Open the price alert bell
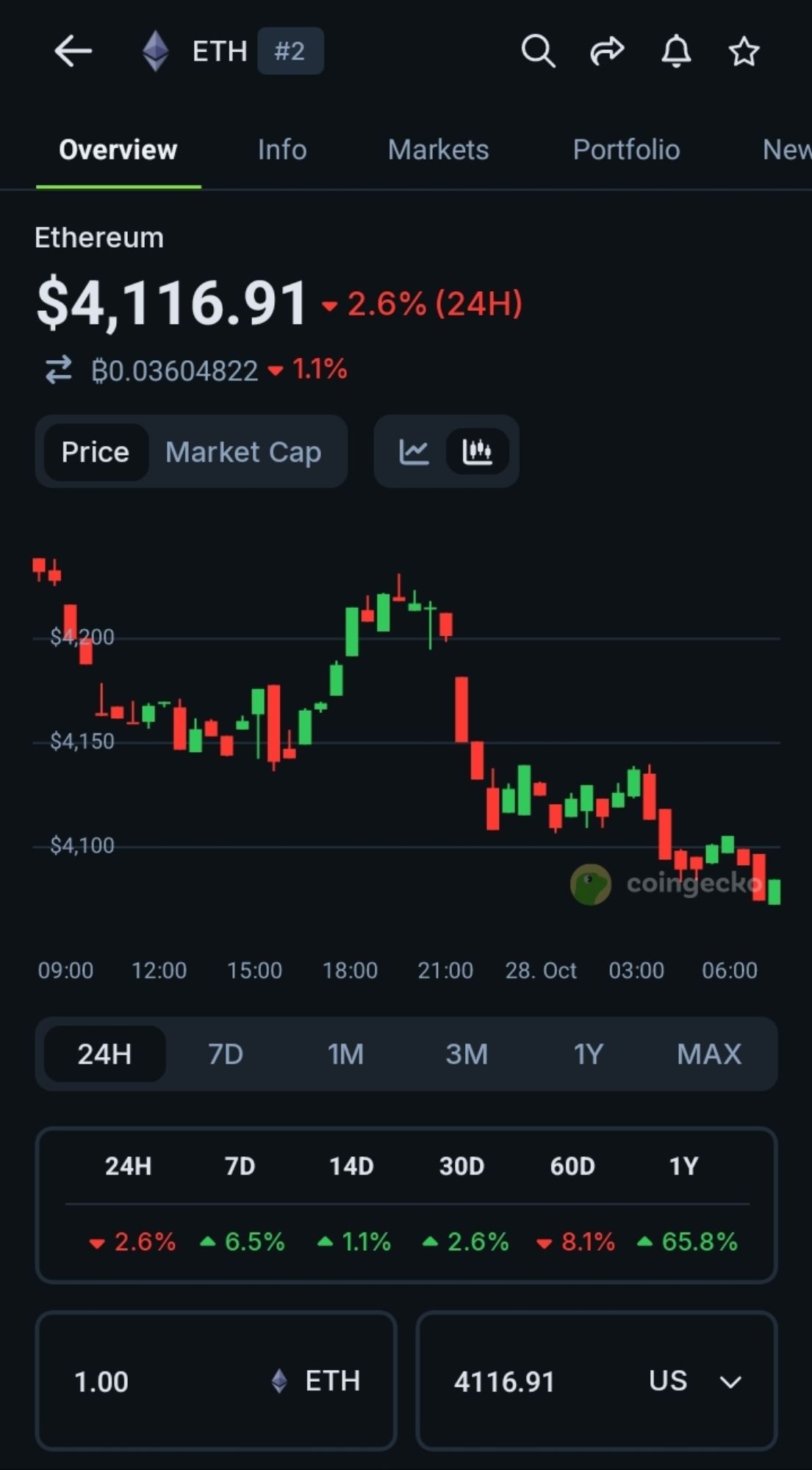The height and width of the screenshot is (1470, 812). click(x=676, y=51)
